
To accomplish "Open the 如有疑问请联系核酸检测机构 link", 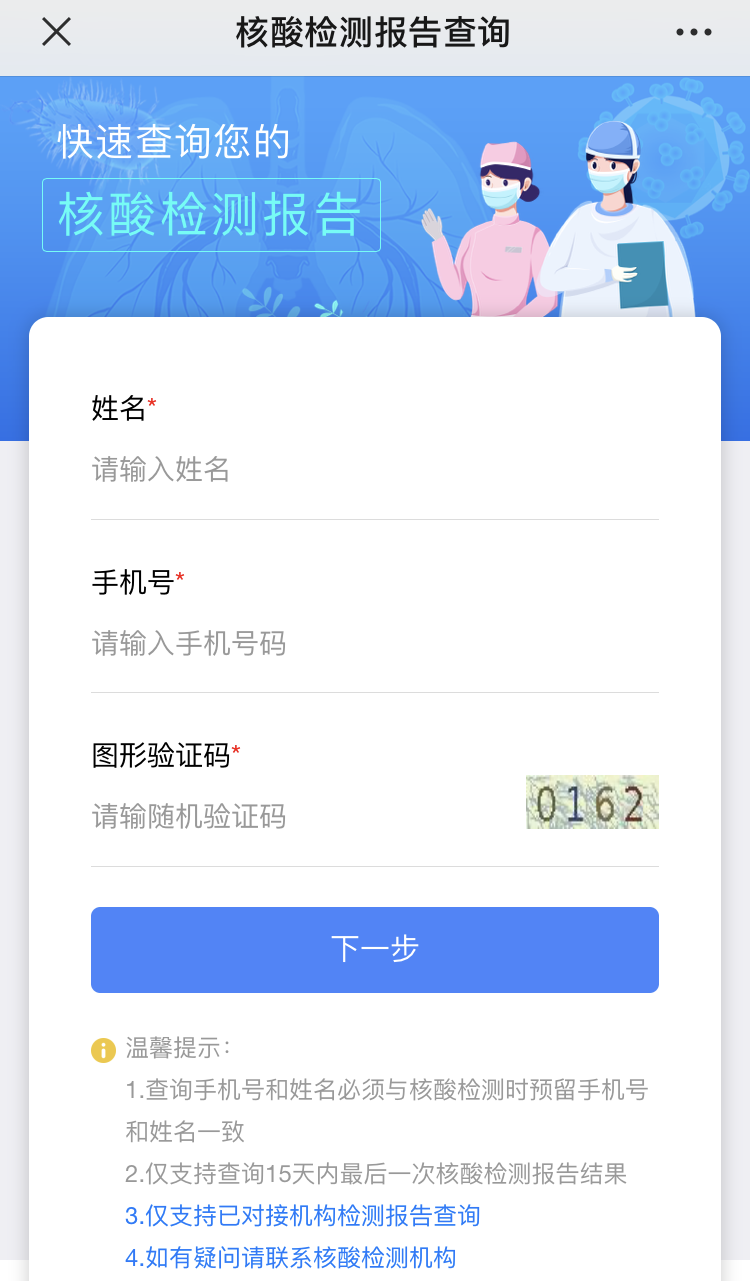I will point(291,1257).
